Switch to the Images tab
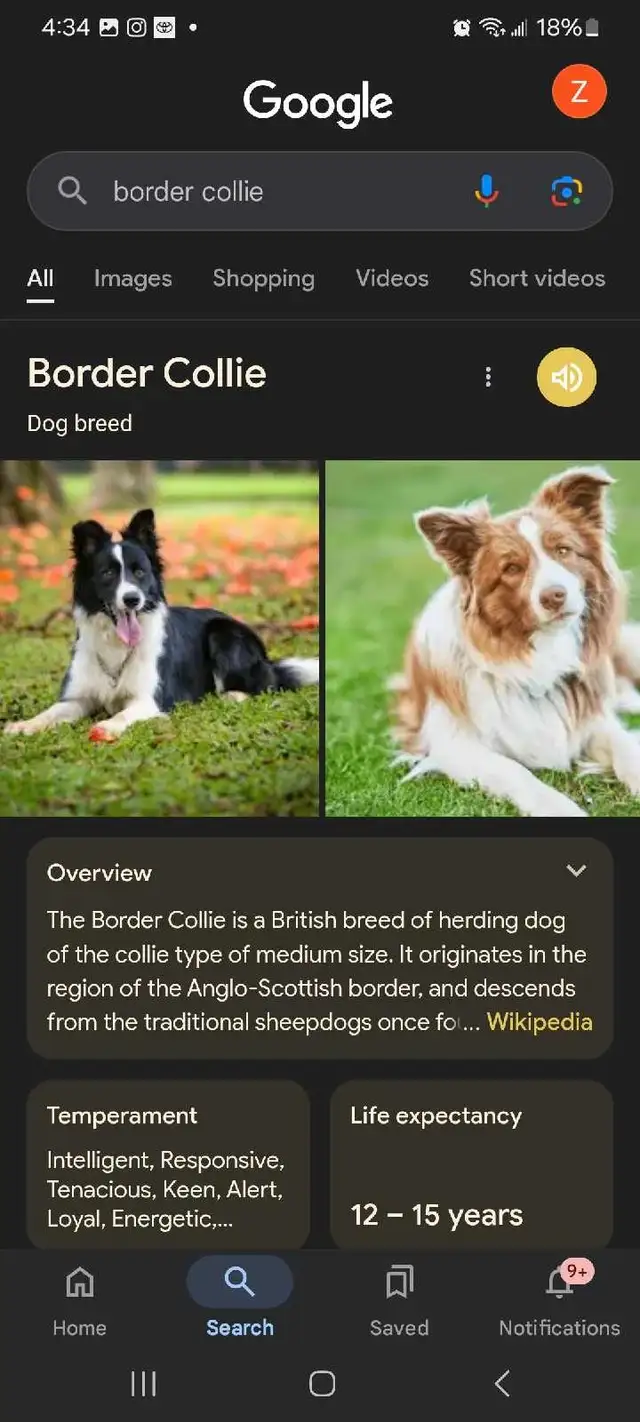640x1422 pixels. tap(133, 278)
